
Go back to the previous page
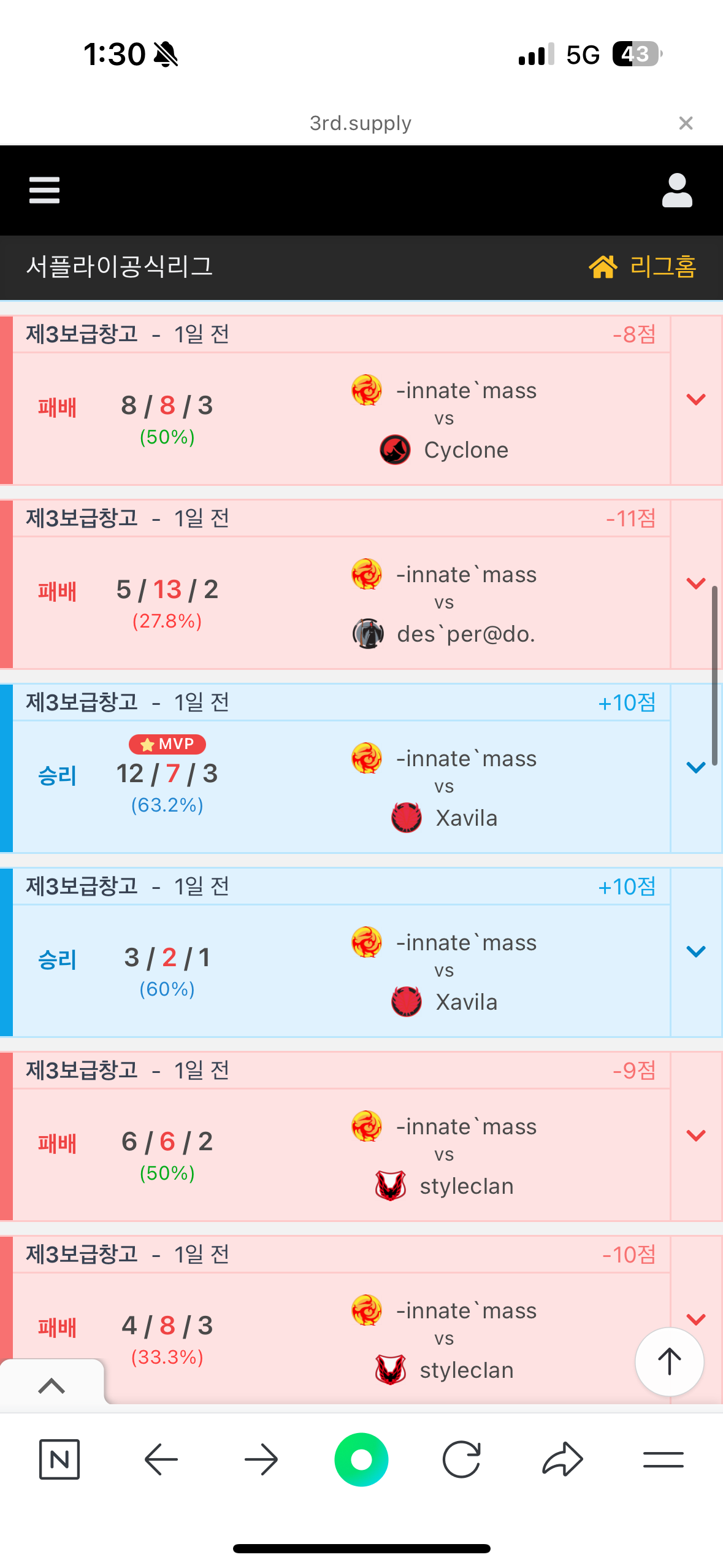161,1459
